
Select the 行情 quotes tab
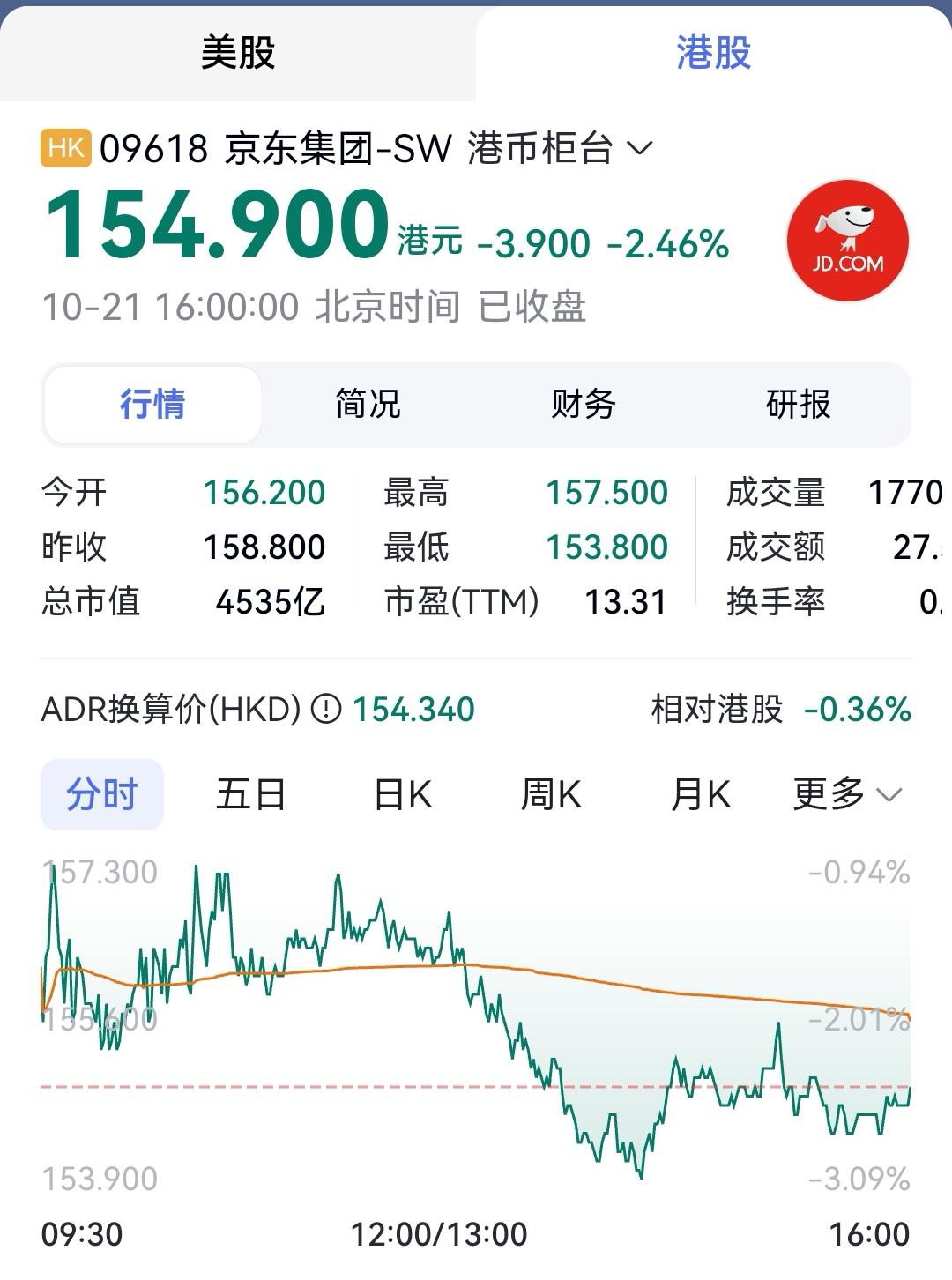[x=152, y=405]
